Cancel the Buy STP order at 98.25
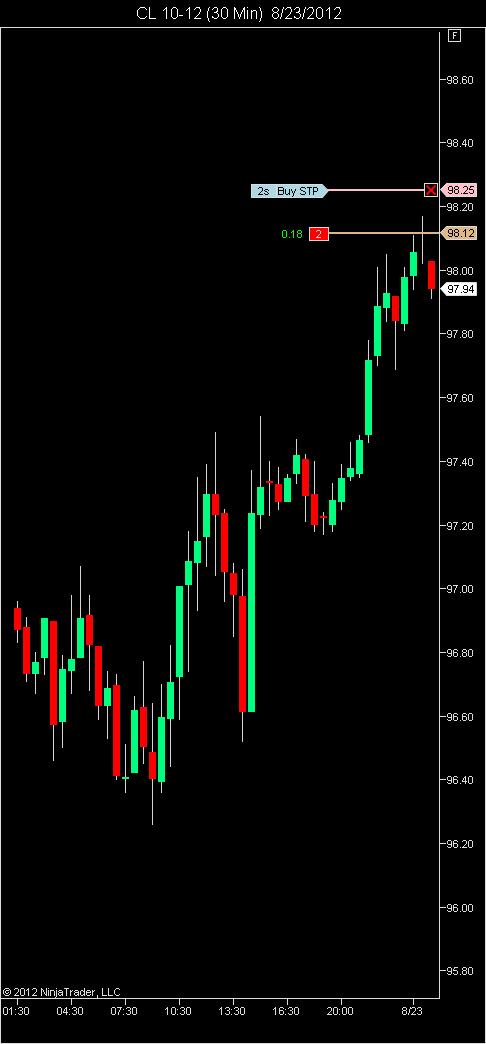Screen dimensions: 486x1044 [x=431, y=190]
